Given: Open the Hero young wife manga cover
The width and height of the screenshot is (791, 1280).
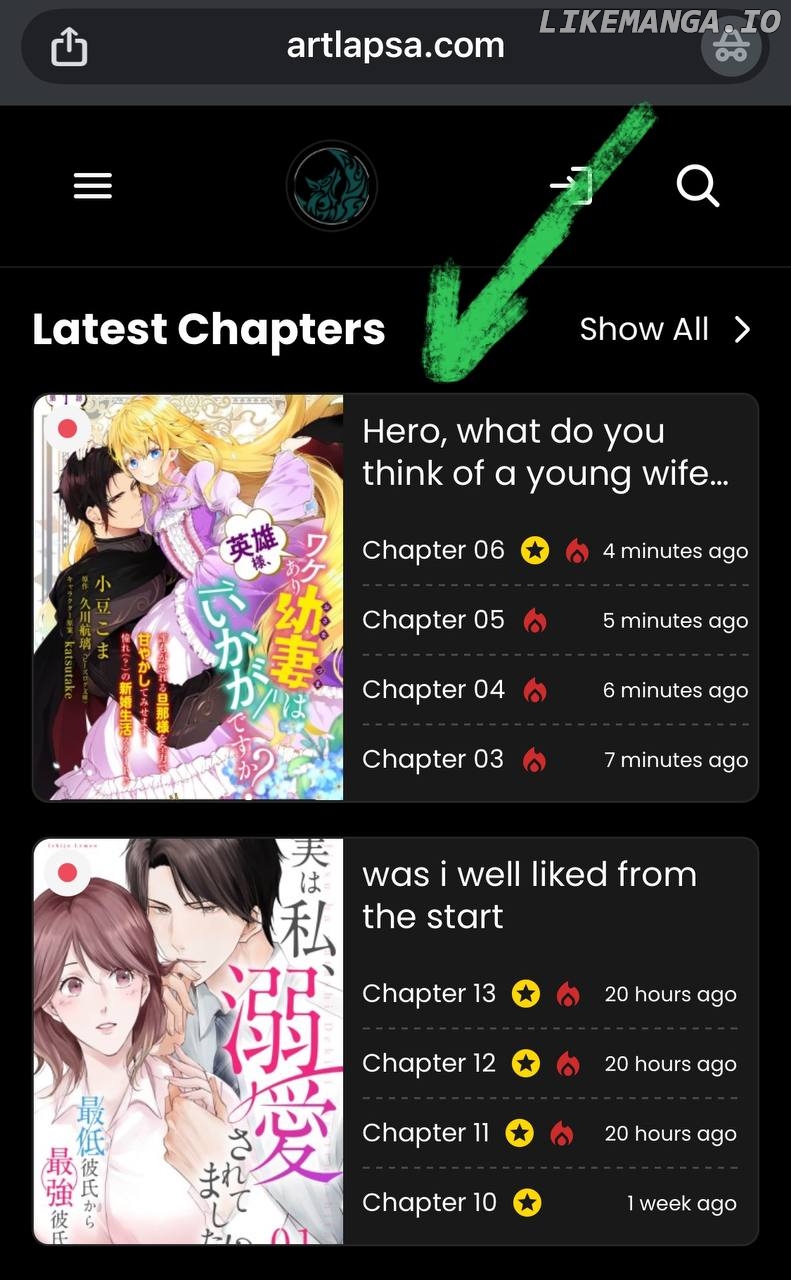Looking at the screenshot, I should (189, 597).
